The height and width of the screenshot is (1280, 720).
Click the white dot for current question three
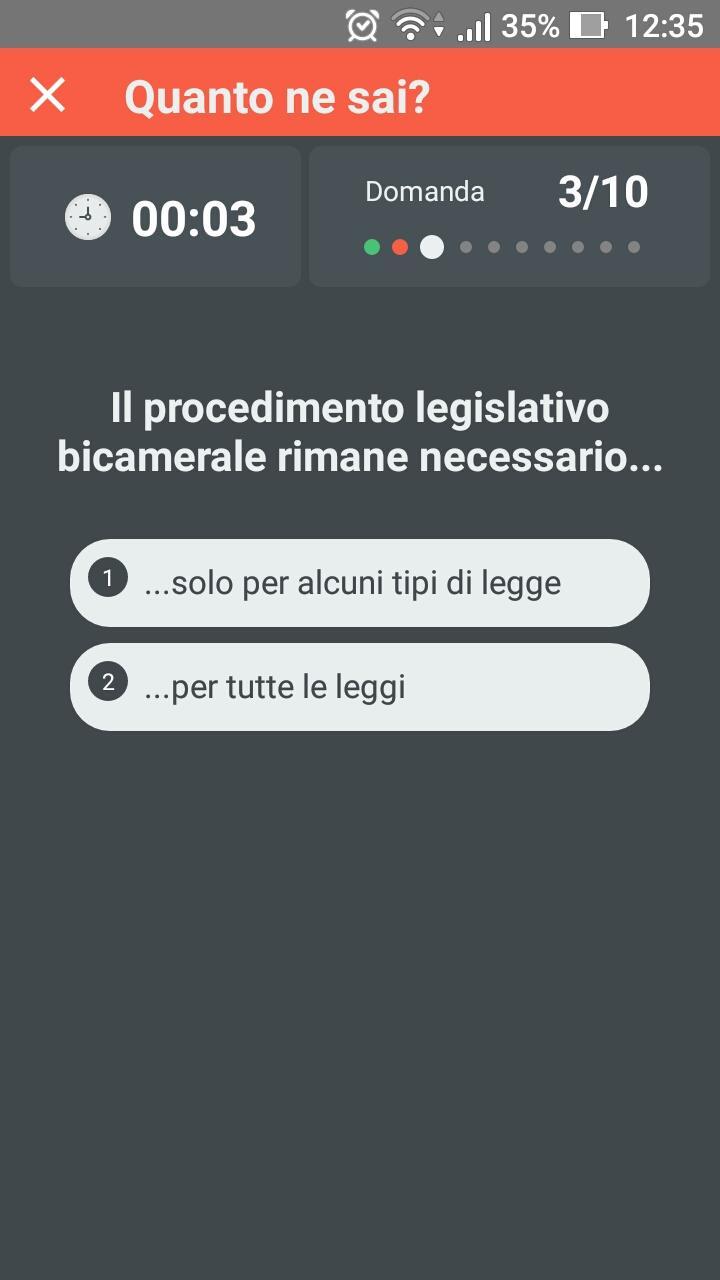[x=431, y=247]
